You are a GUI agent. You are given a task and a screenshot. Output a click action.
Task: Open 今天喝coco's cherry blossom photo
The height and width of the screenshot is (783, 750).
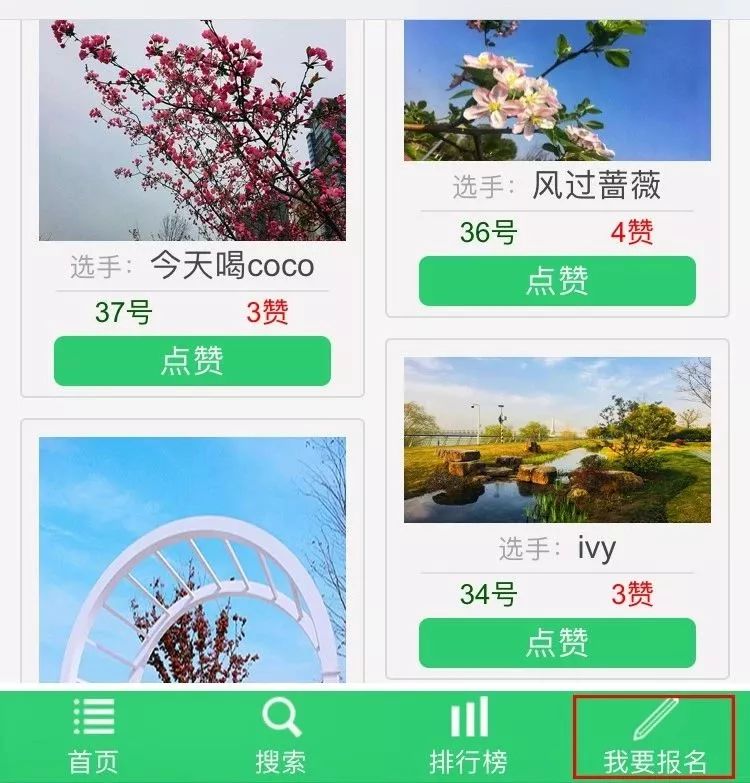192,130
